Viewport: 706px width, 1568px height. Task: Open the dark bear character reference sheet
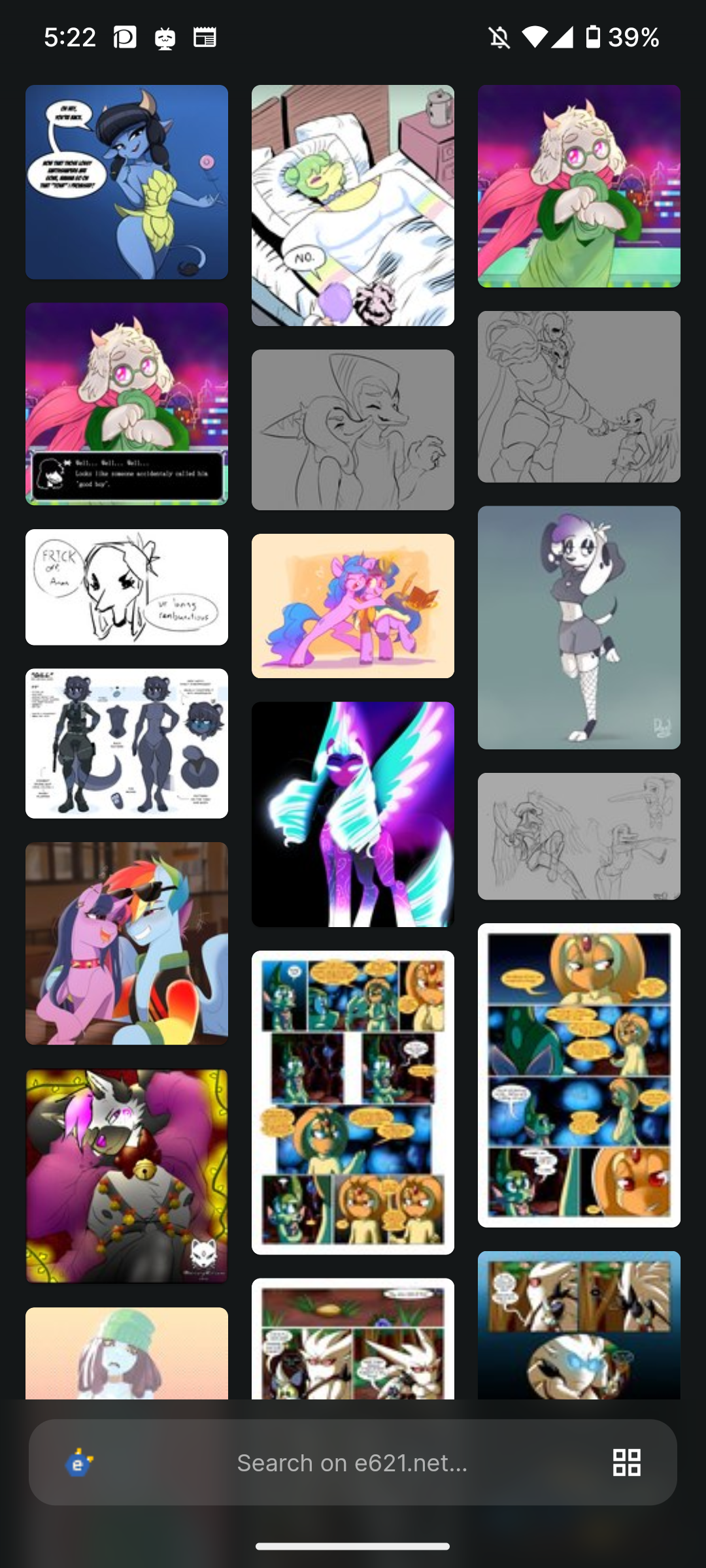pos(127,743)
